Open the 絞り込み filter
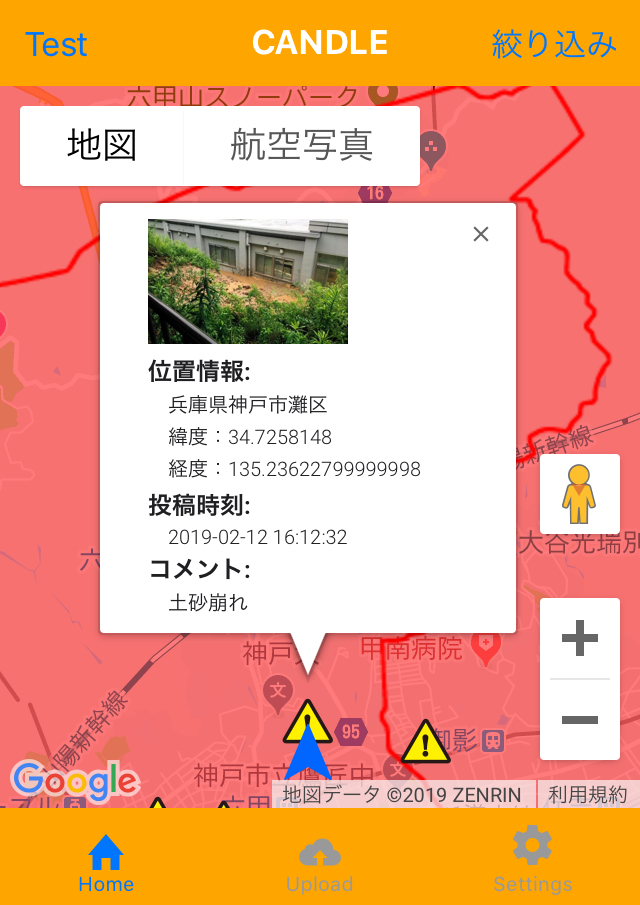Viewport: 640px width, 905px height. (x=554, y=44)
